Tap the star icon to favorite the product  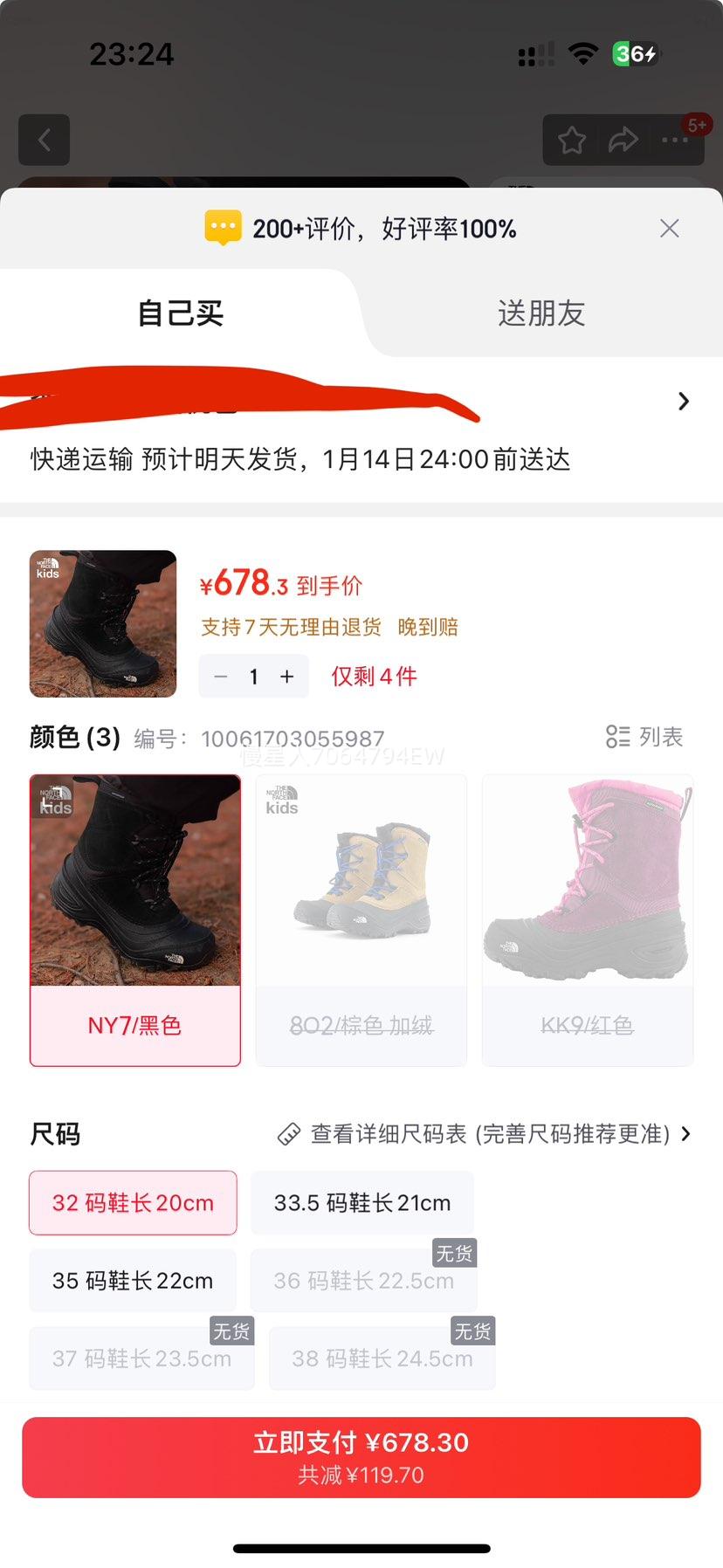[571, 140]
